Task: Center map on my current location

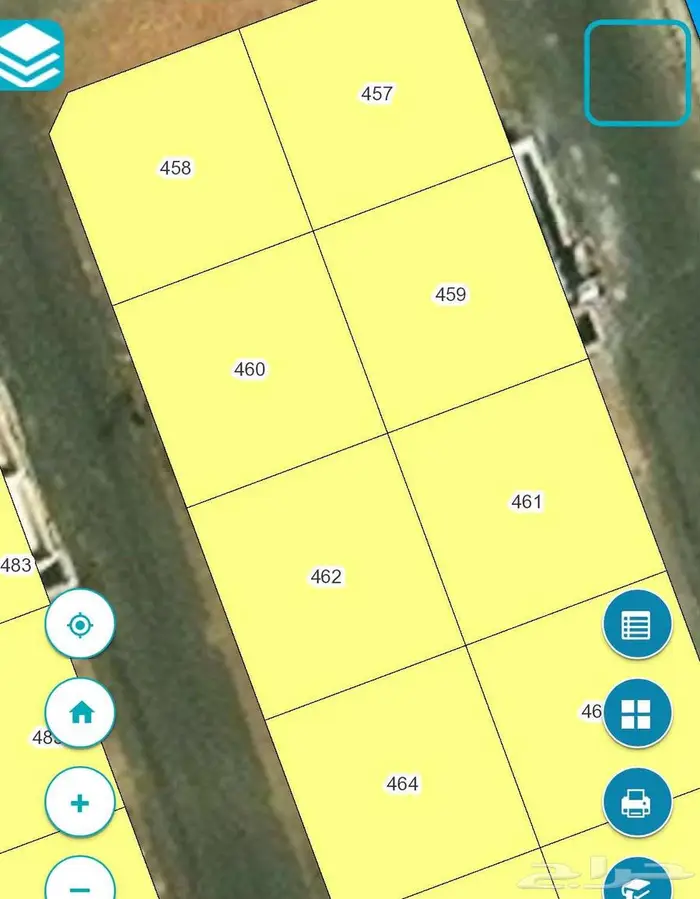Action: click(80, 625)
